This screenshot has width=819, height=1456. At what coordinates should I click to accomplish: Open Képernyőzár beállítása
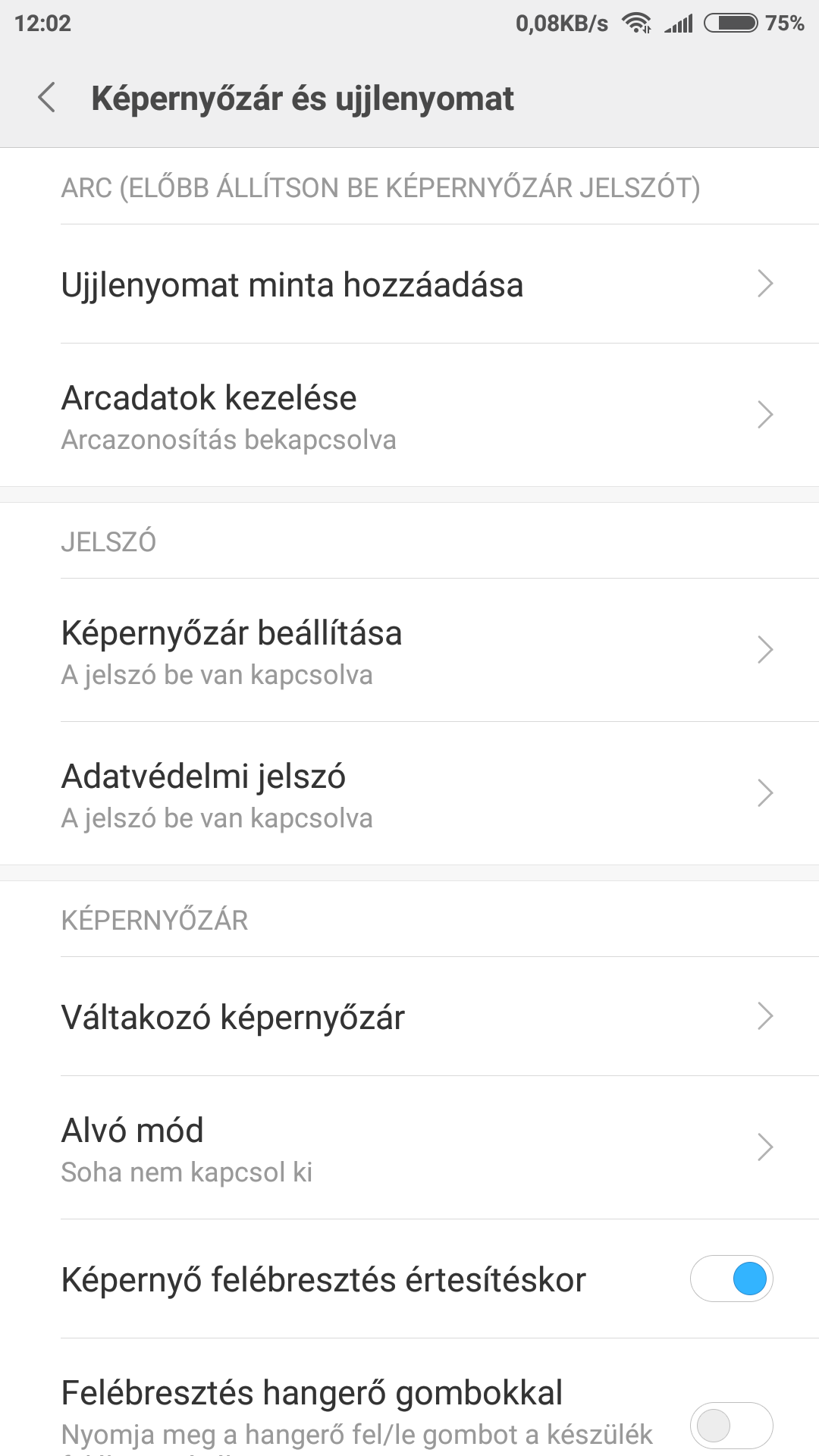click(409, 651)
